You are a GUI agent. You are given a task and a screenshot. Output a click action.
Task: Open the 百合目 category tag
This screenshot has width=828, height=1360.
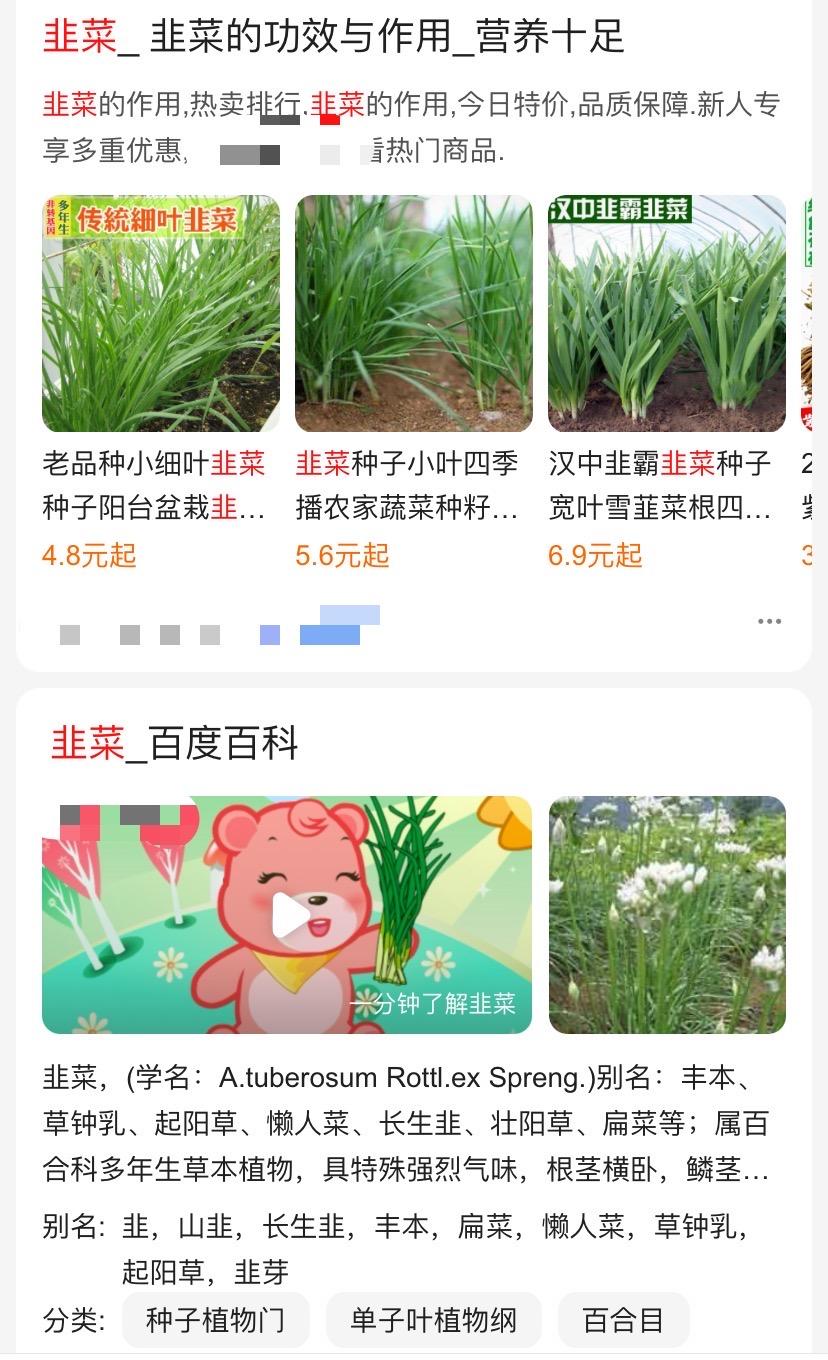pyautogui.click(x=623, y=1320)
